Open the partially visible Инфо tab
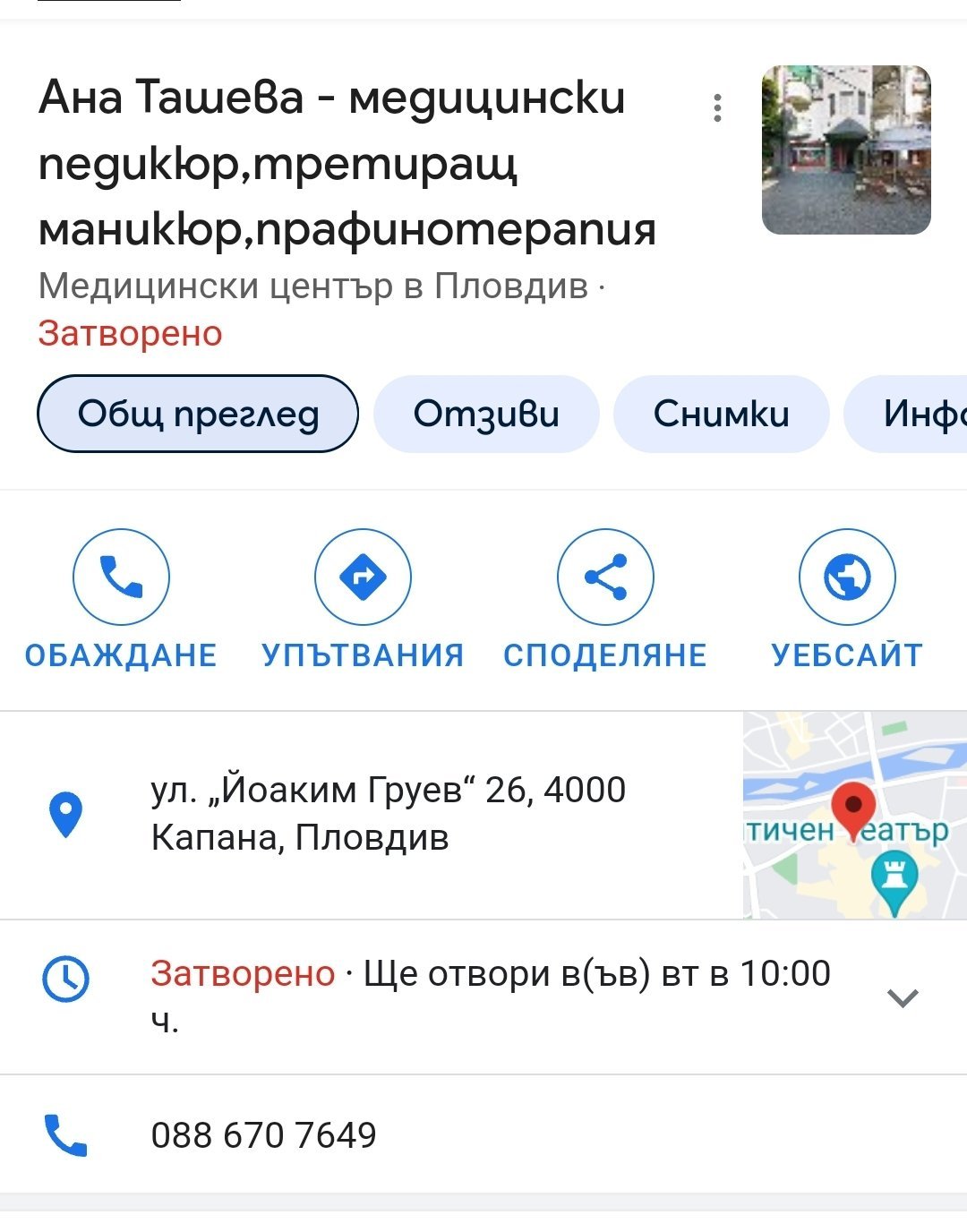Screen dimensions: 967x1232 click(x=913, y=414)
